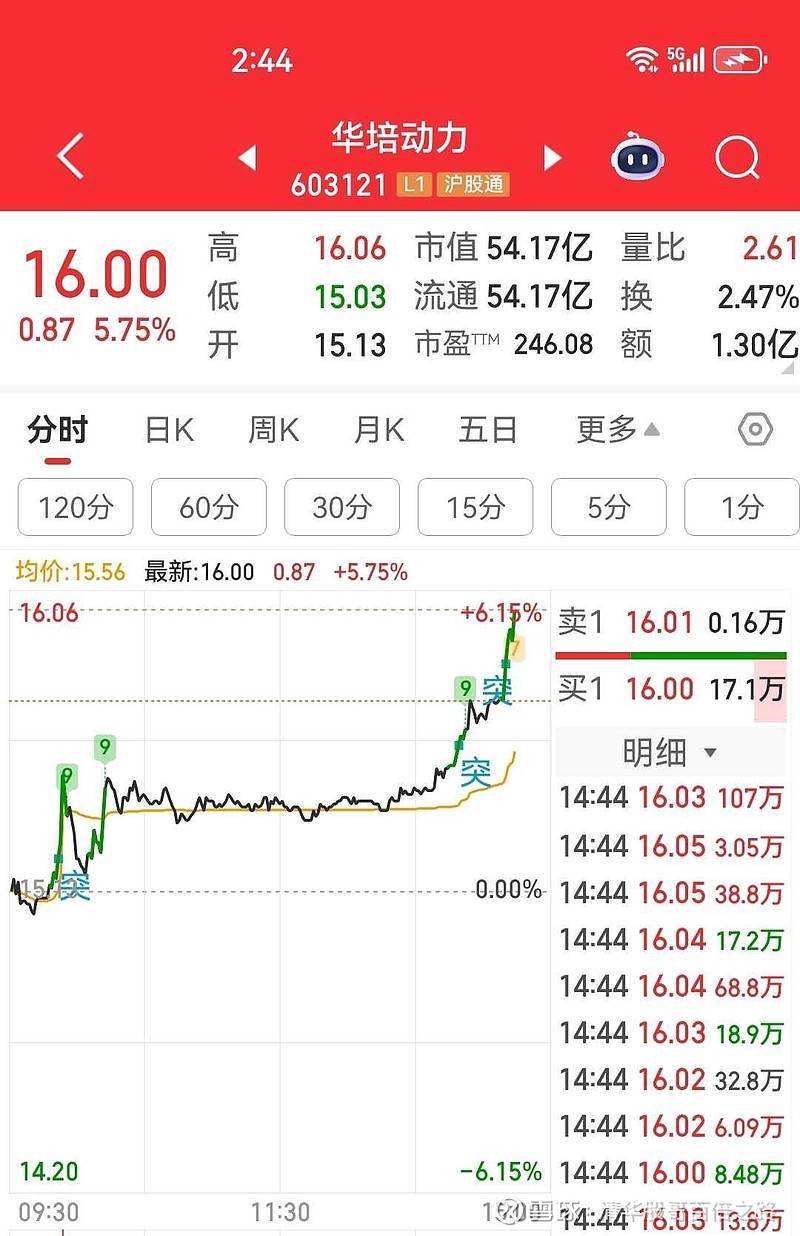The height and width of the screenshot is (1236, 800).
Task: Tap the green '9' marker on the chart
Action: 462,689
